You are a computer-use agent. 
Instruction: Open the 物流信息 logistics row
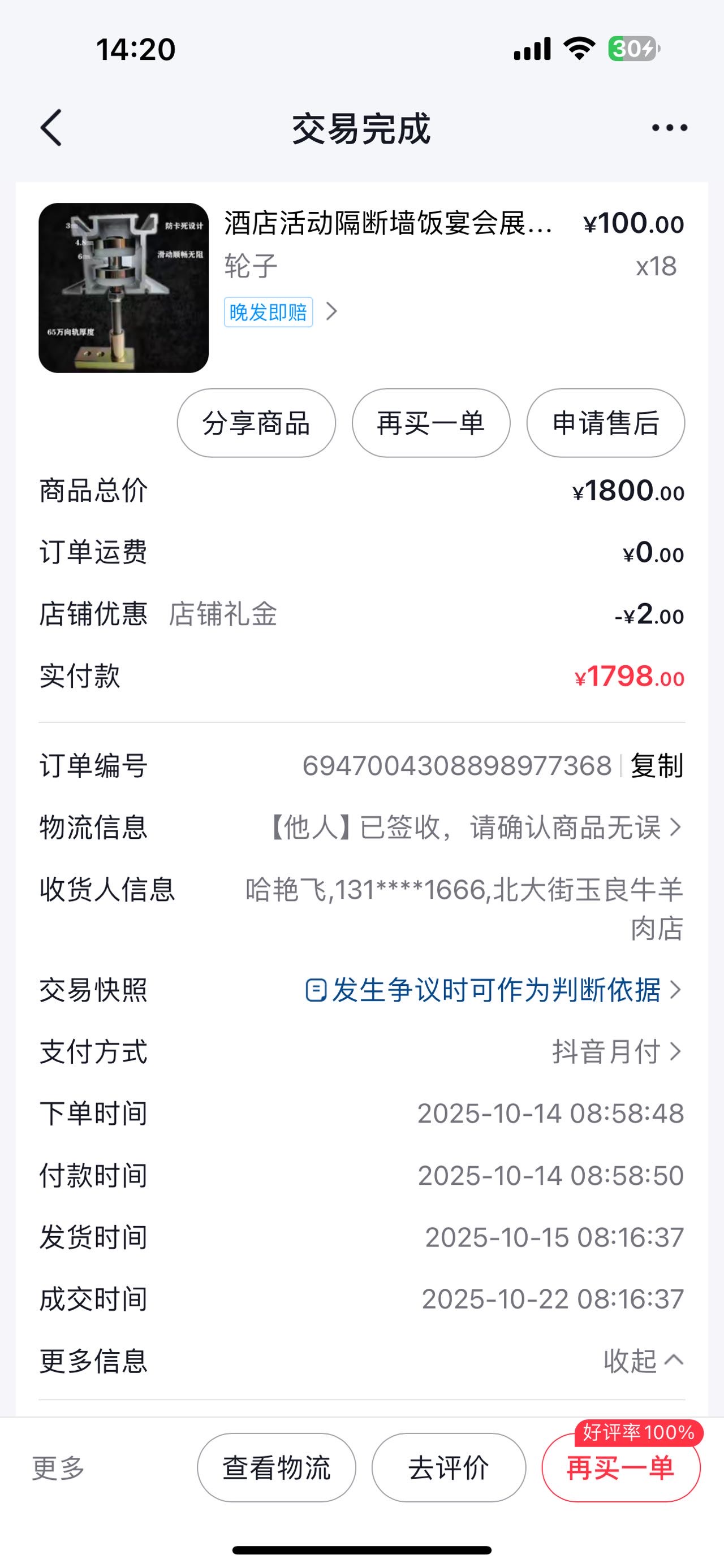click(x=475, y=828)
